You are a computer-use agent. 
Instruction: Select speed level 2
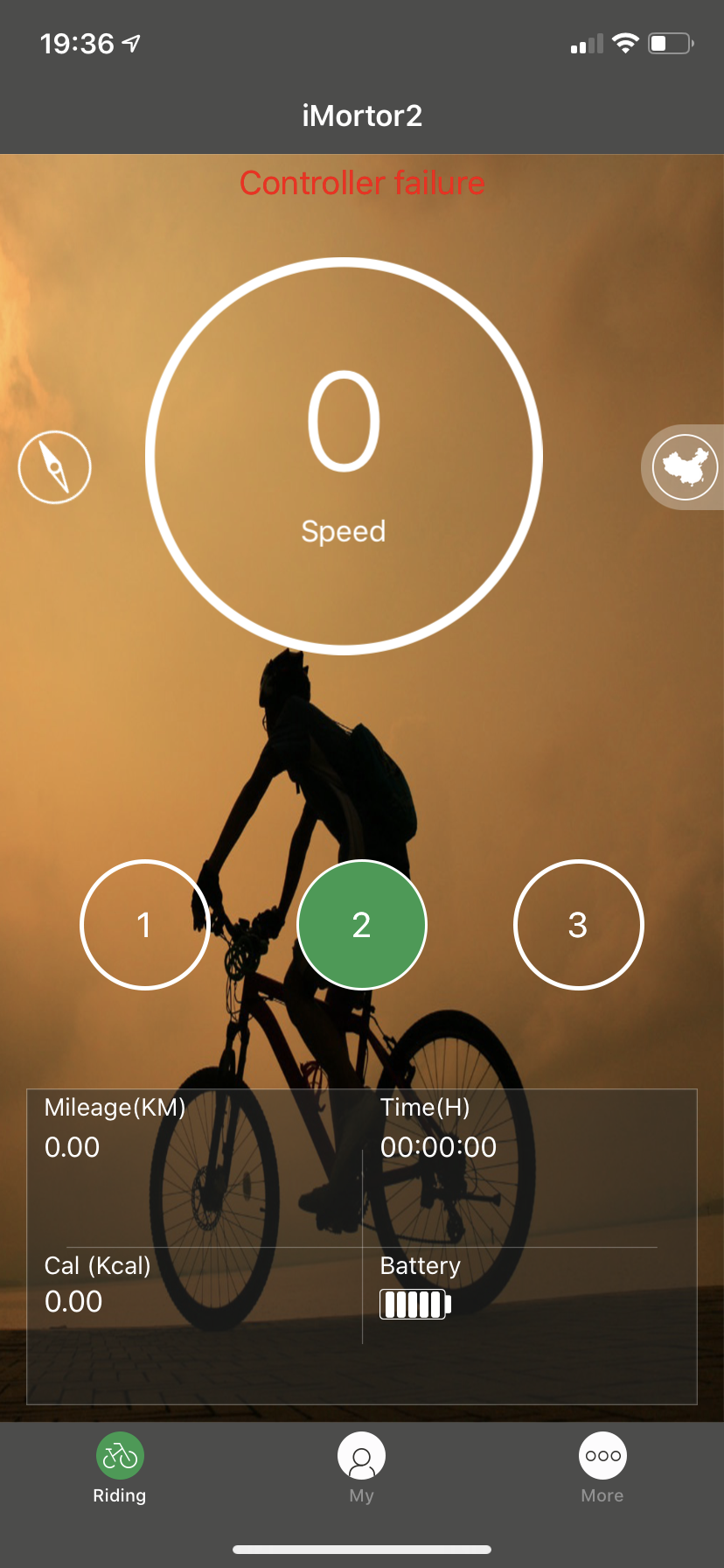coord(362,925)
